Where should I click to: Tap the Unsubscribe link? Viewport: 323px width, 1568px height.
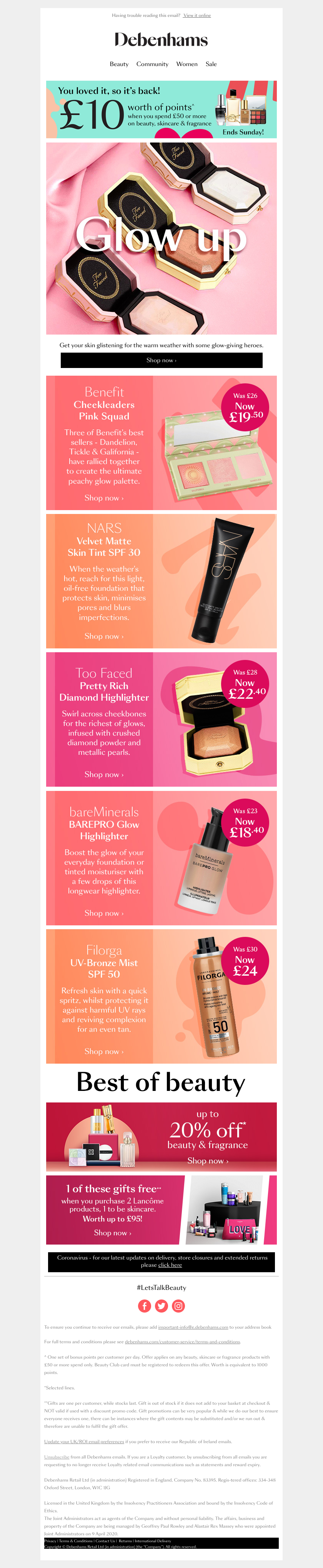pyautogui.click(x=57, y=1457)
